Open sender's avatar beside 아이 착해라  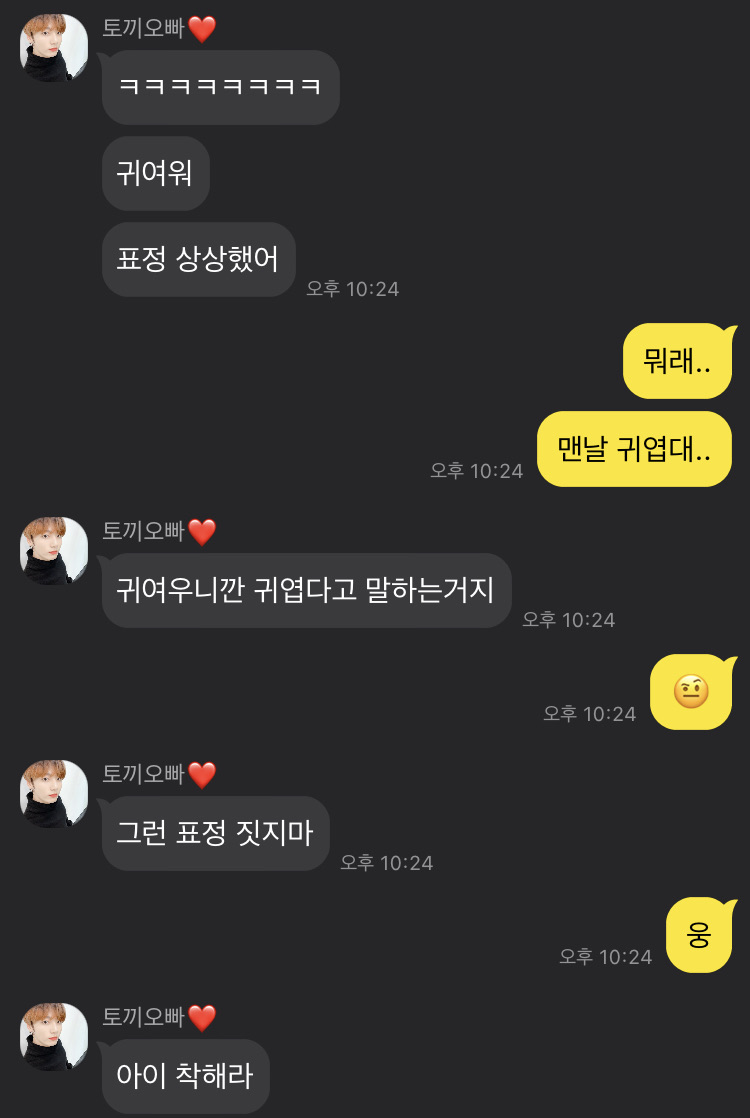point(54,1037)
